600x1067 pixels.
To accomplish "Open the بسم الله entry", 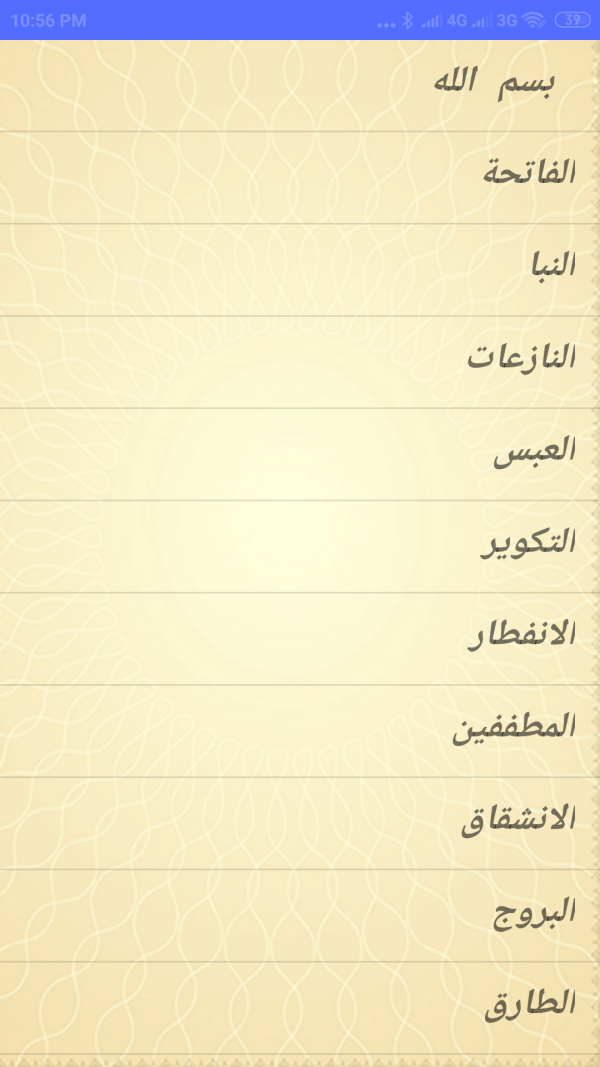I will click(495, 83).
